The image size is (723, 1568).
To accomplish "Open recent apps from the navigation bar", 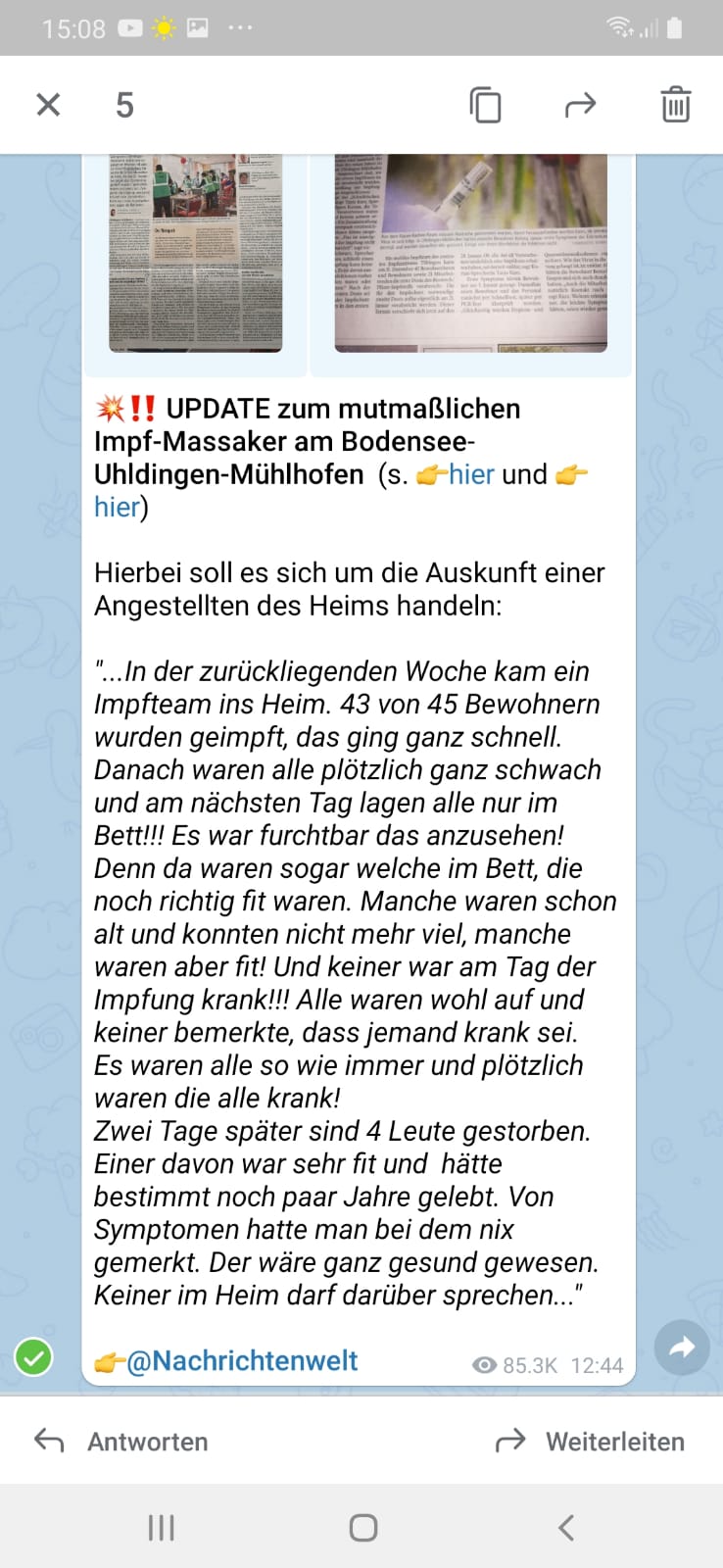I will click(x=161, y=1527).
